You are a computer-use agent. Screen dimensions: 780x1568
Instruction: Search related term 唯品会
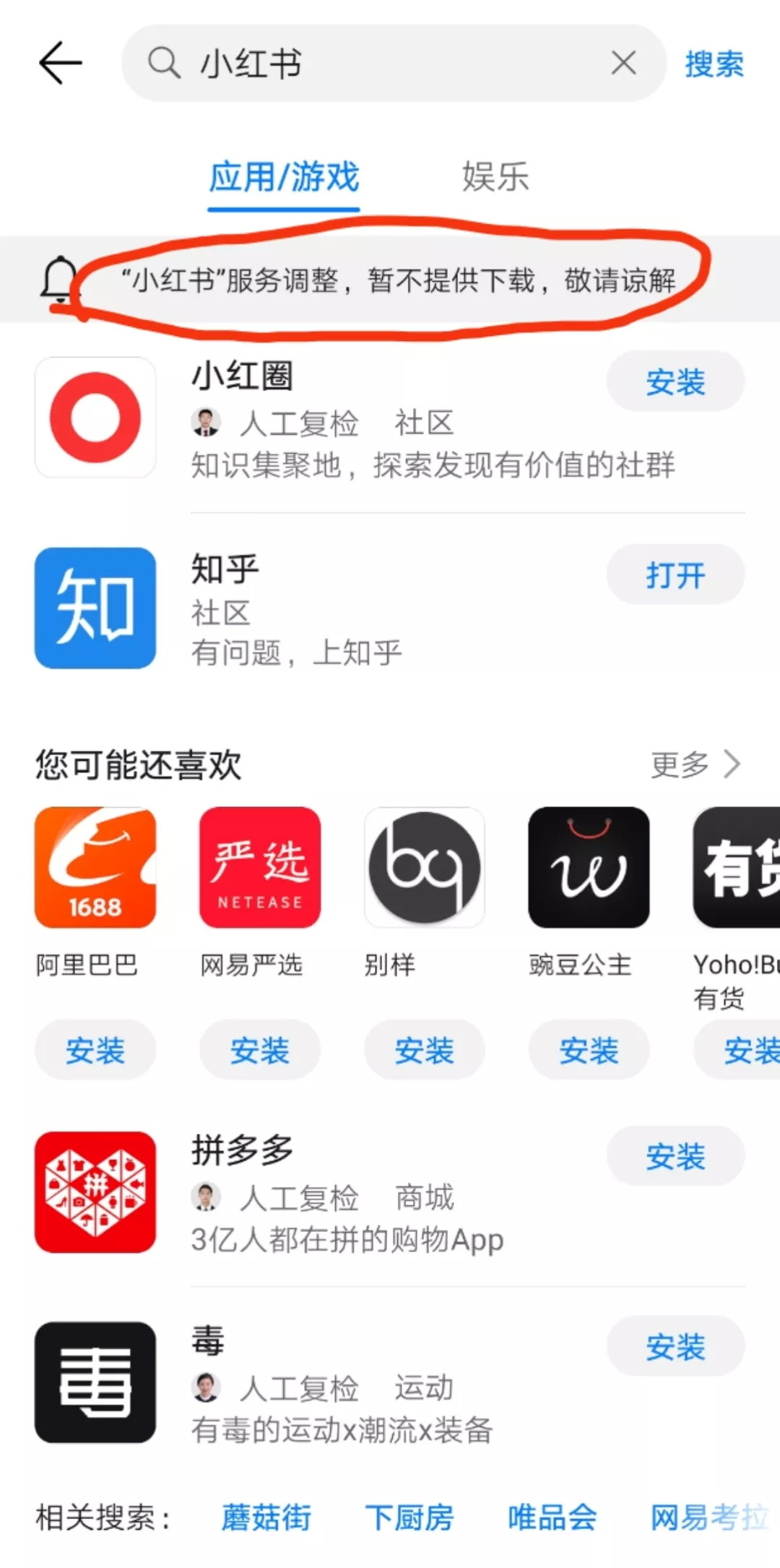tap(552, 1517)
